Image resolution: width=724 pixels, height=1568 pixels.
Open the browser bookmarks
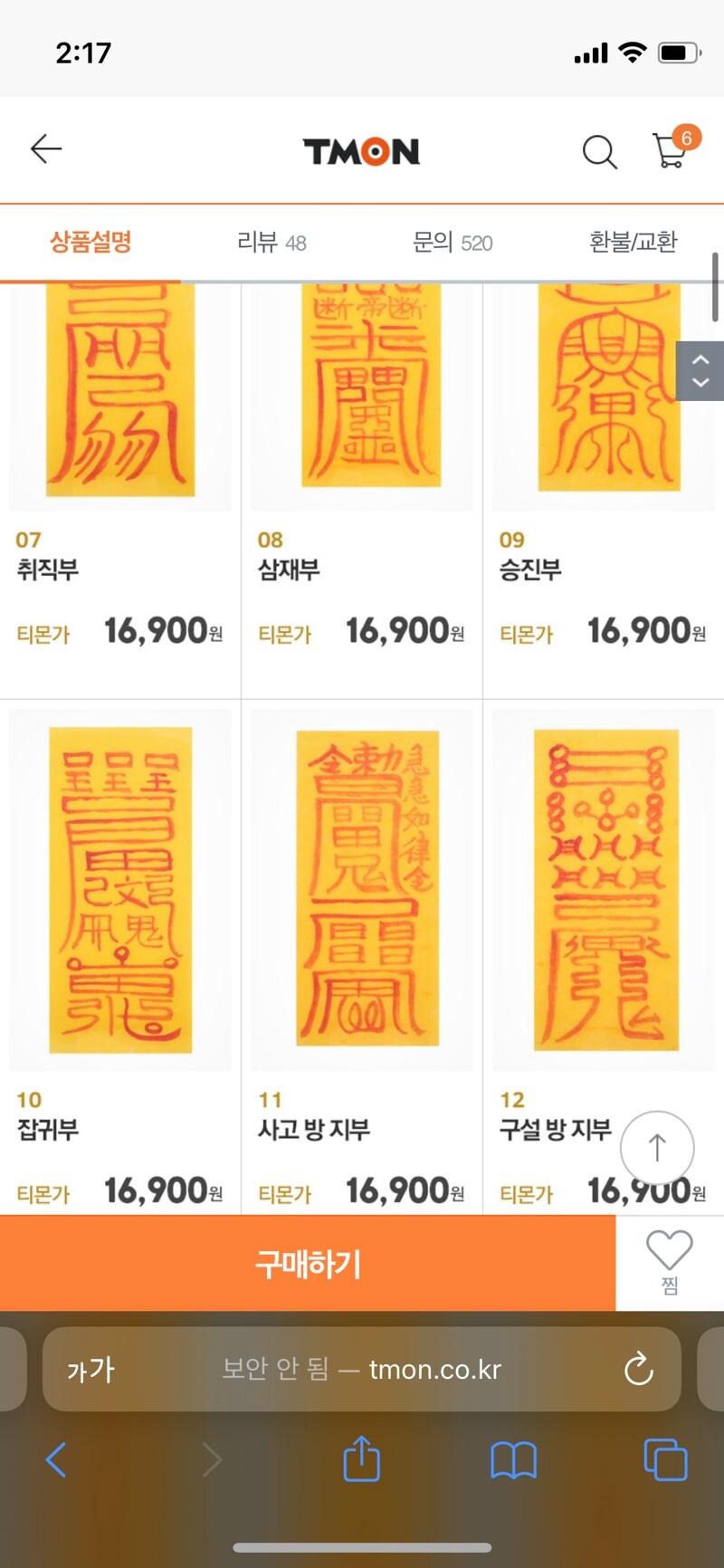(513, 1459)
